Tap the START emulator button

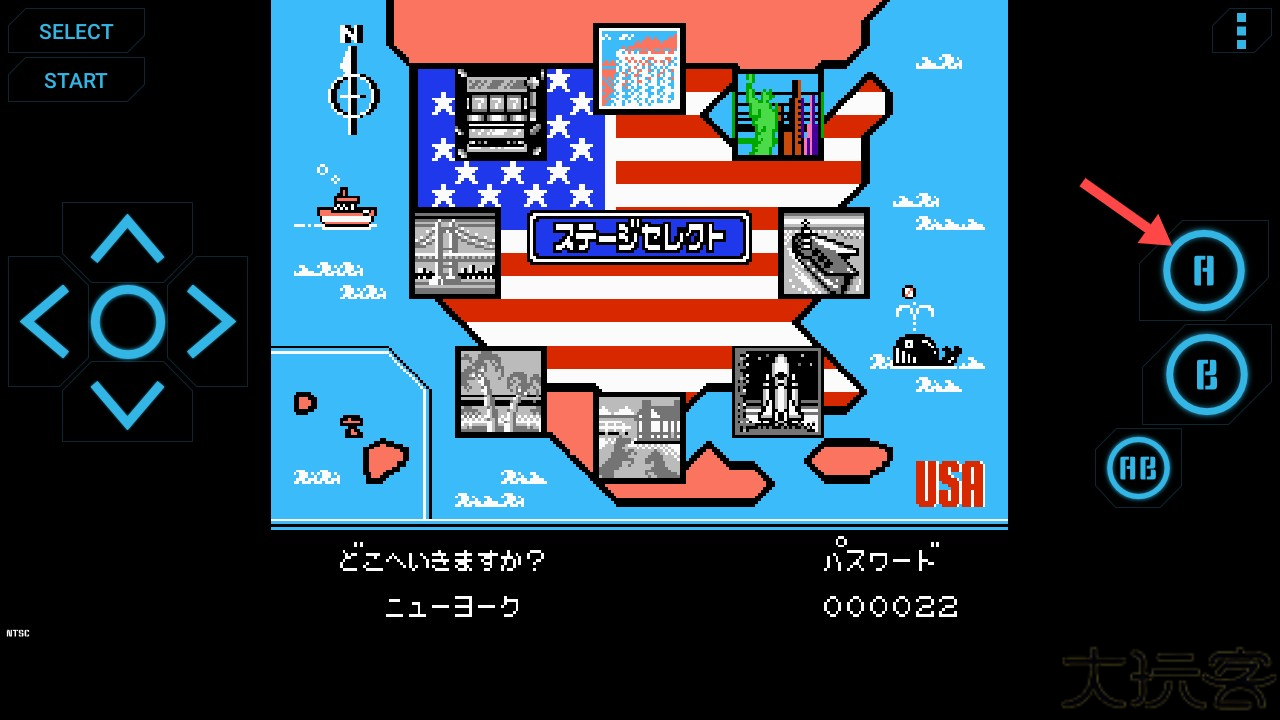[x=76, y=81]
